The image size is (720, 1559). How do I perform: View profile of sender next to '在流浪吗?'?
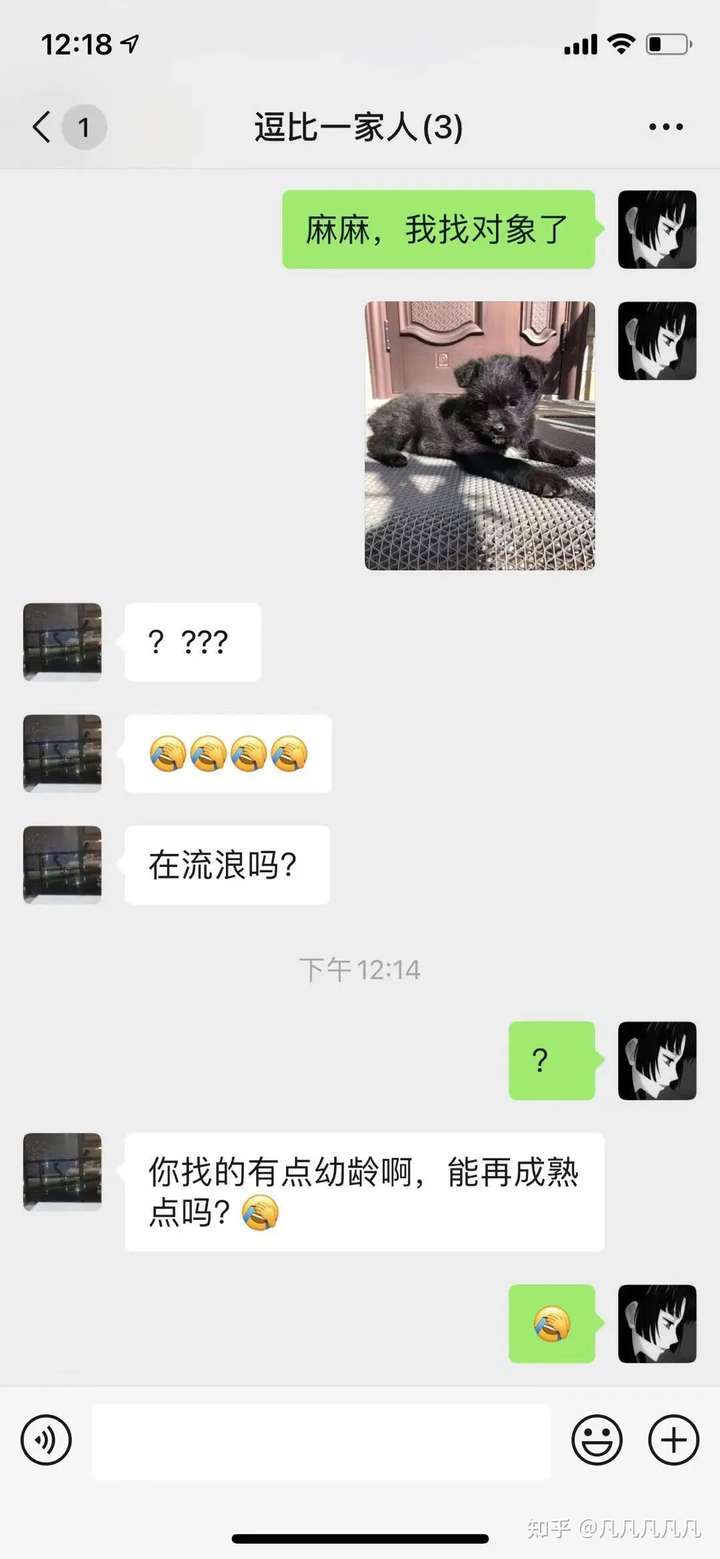pyautogui.click(x=62, y=864)
